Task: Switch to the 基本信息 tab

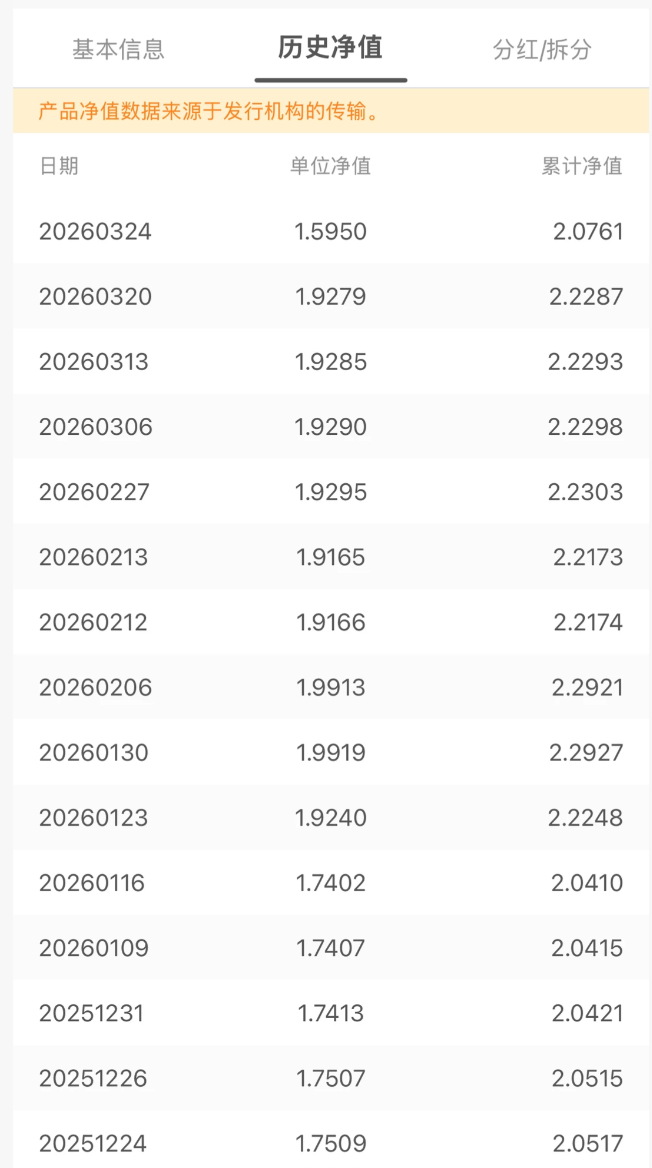Action: click(118, 49)
